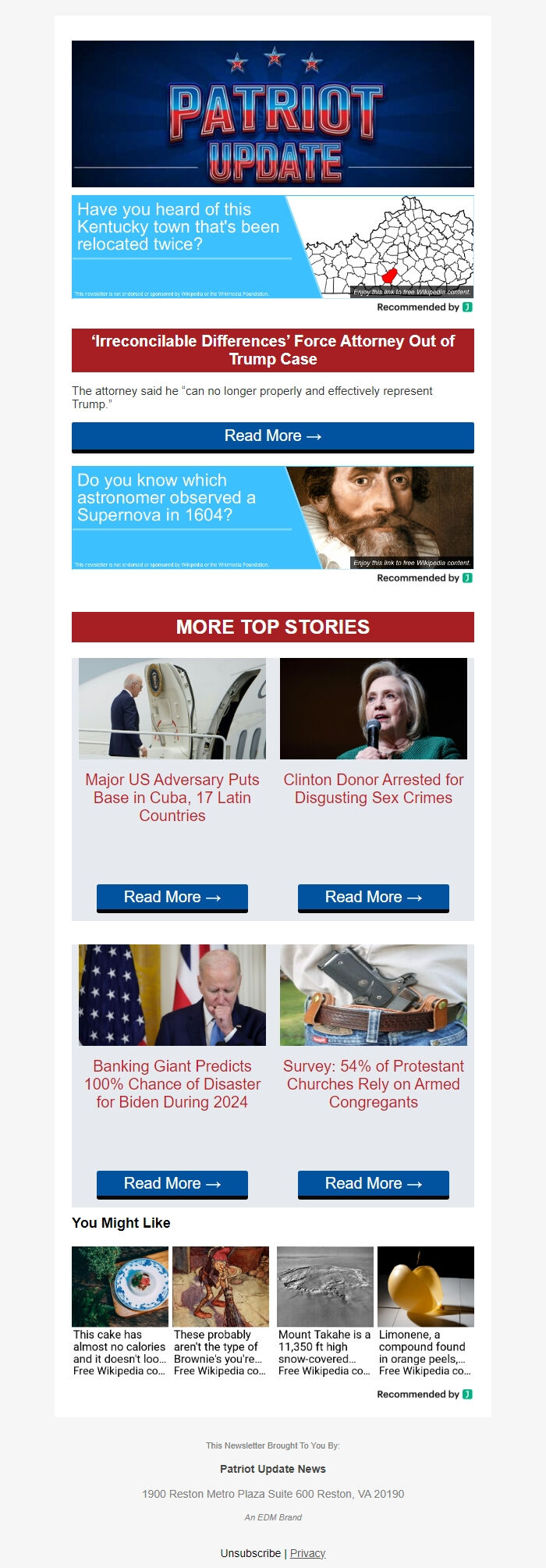
Task: Open the Banking Giant Predicts headline link
Action: (172, 1084)
